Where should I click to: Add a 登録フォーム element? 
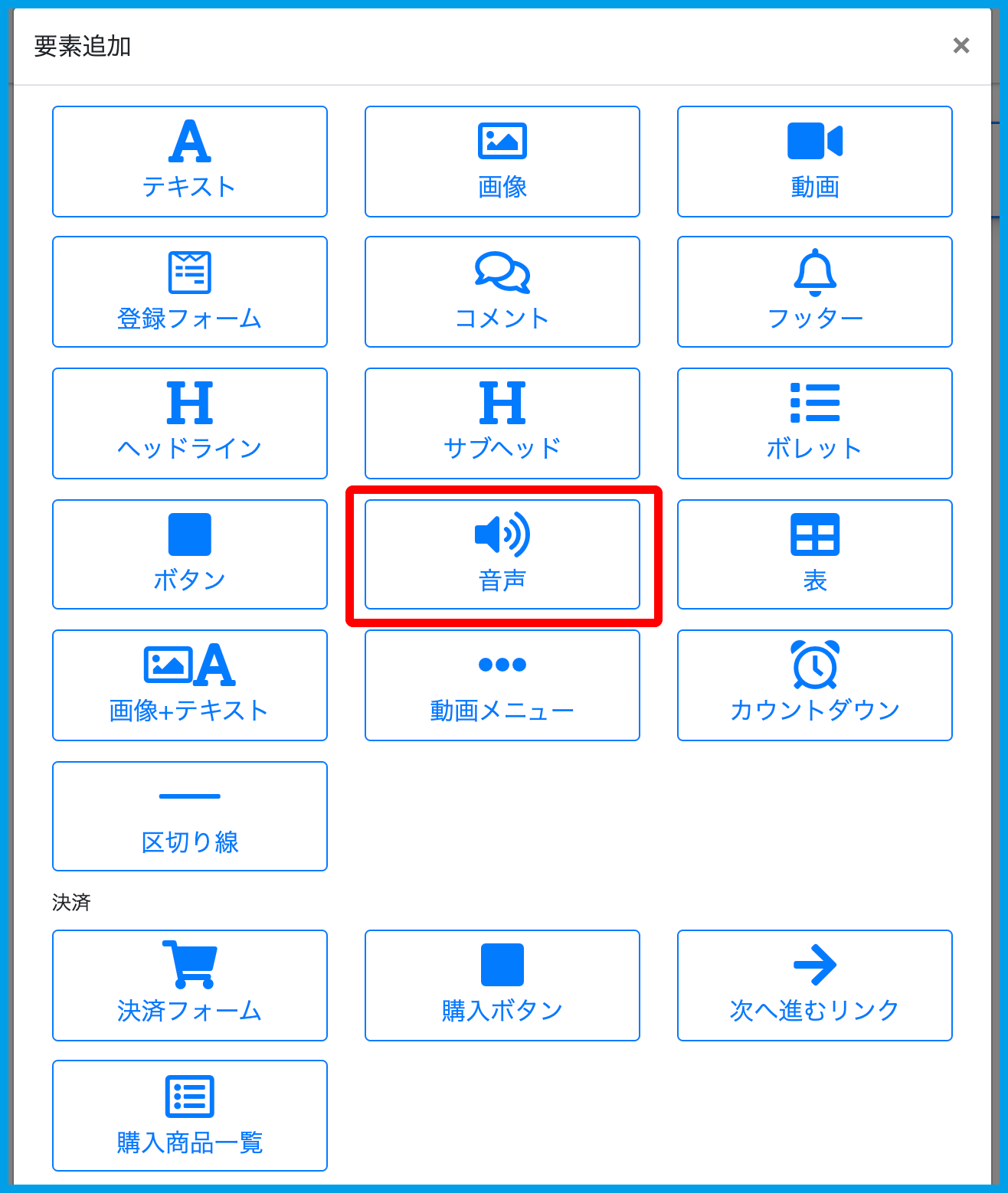pyautogui.click(x=189, y=292)
